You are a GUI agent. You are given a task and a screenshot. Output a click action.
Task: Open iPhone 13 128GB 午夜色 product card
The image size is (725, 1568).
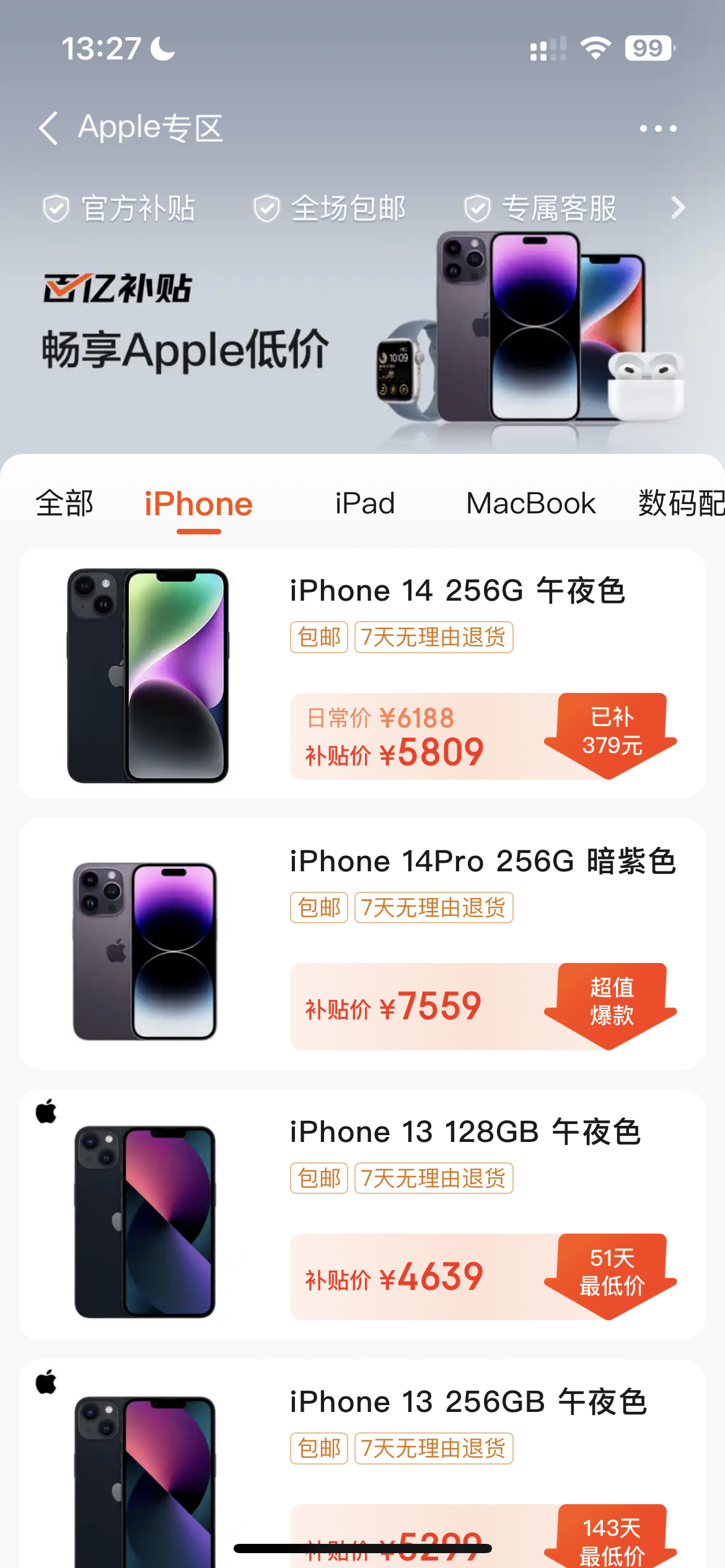pos(362,1214)
